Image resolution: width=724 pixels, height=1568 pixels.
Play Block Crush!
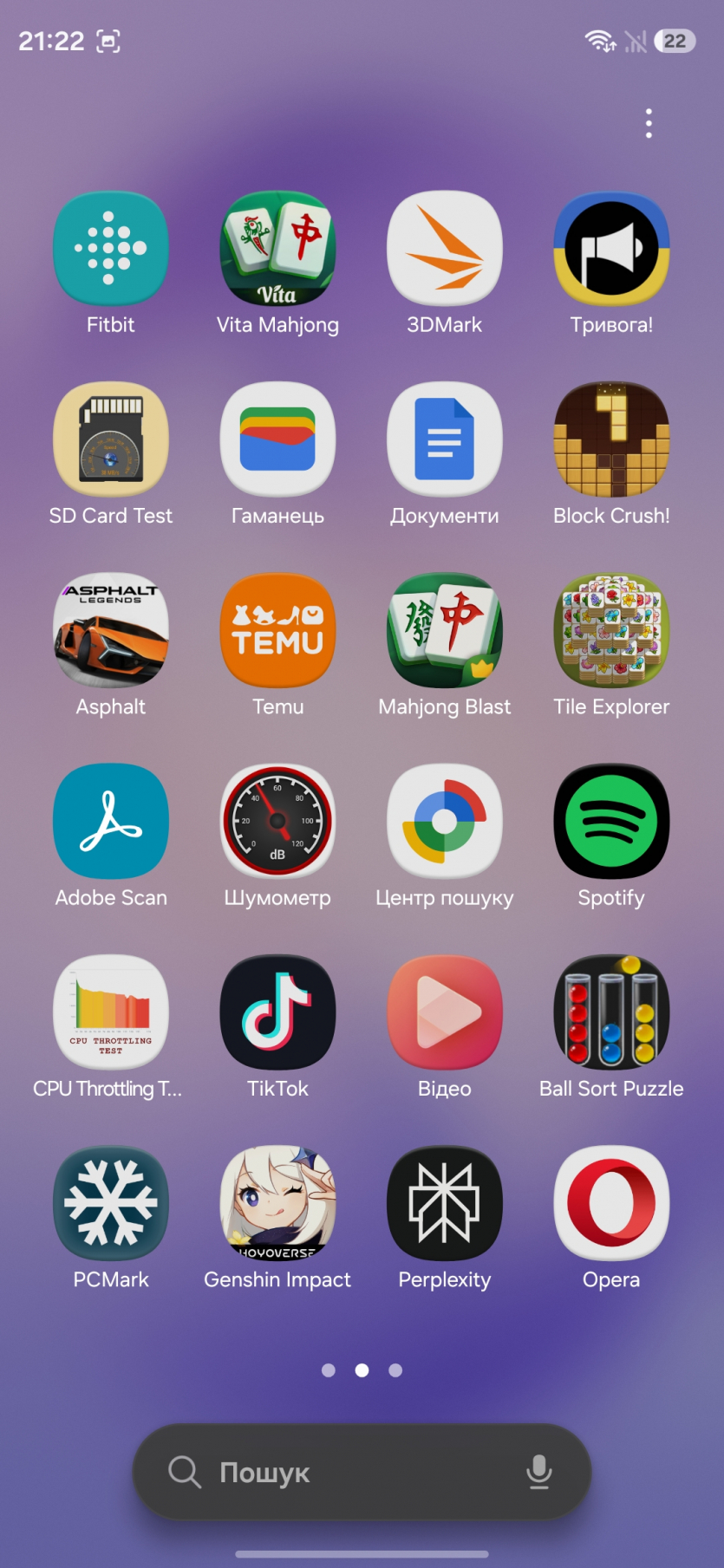pos(611,439)
